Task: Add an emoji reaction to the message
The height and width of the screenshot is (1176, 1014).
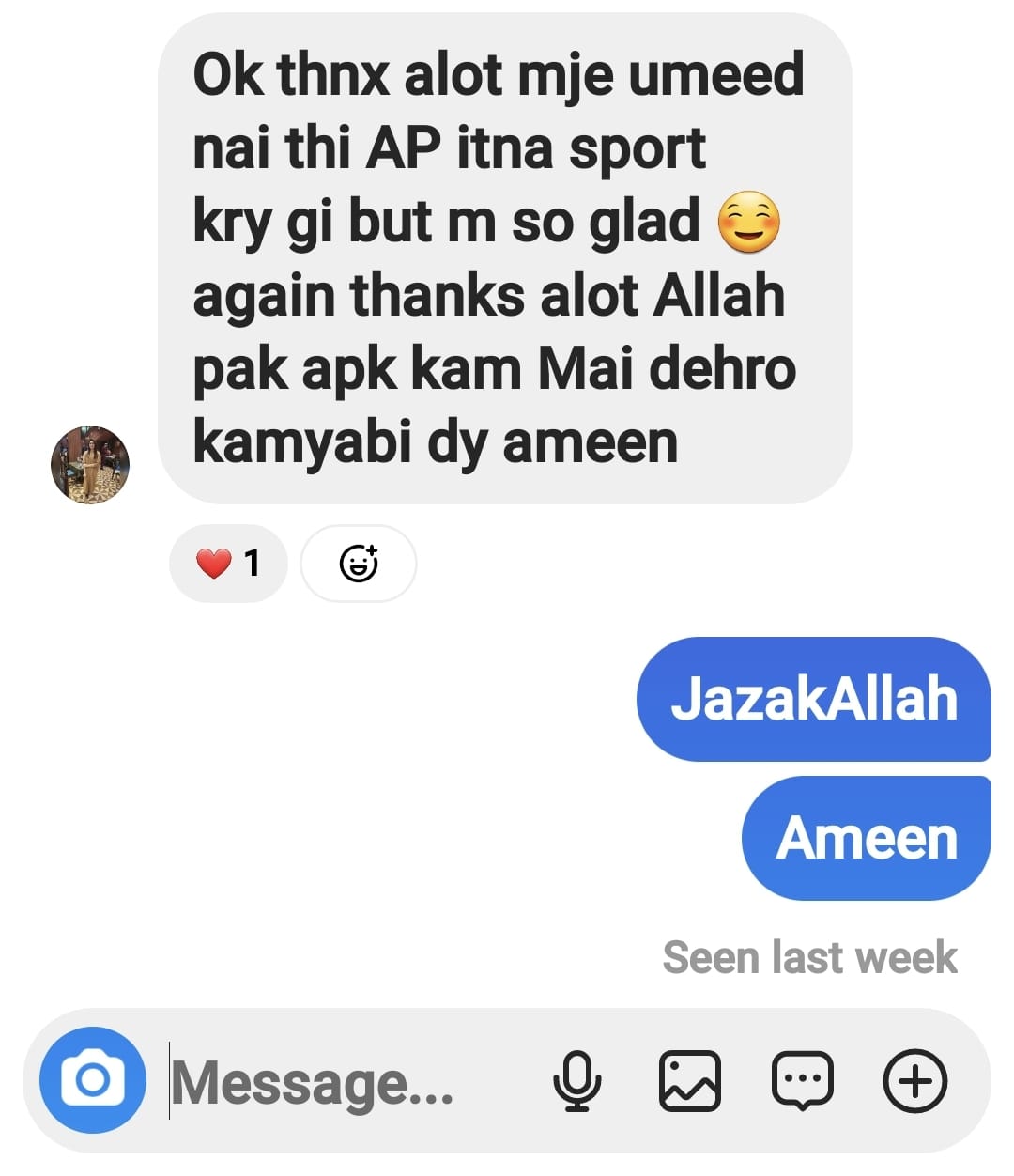Action: 358,564
